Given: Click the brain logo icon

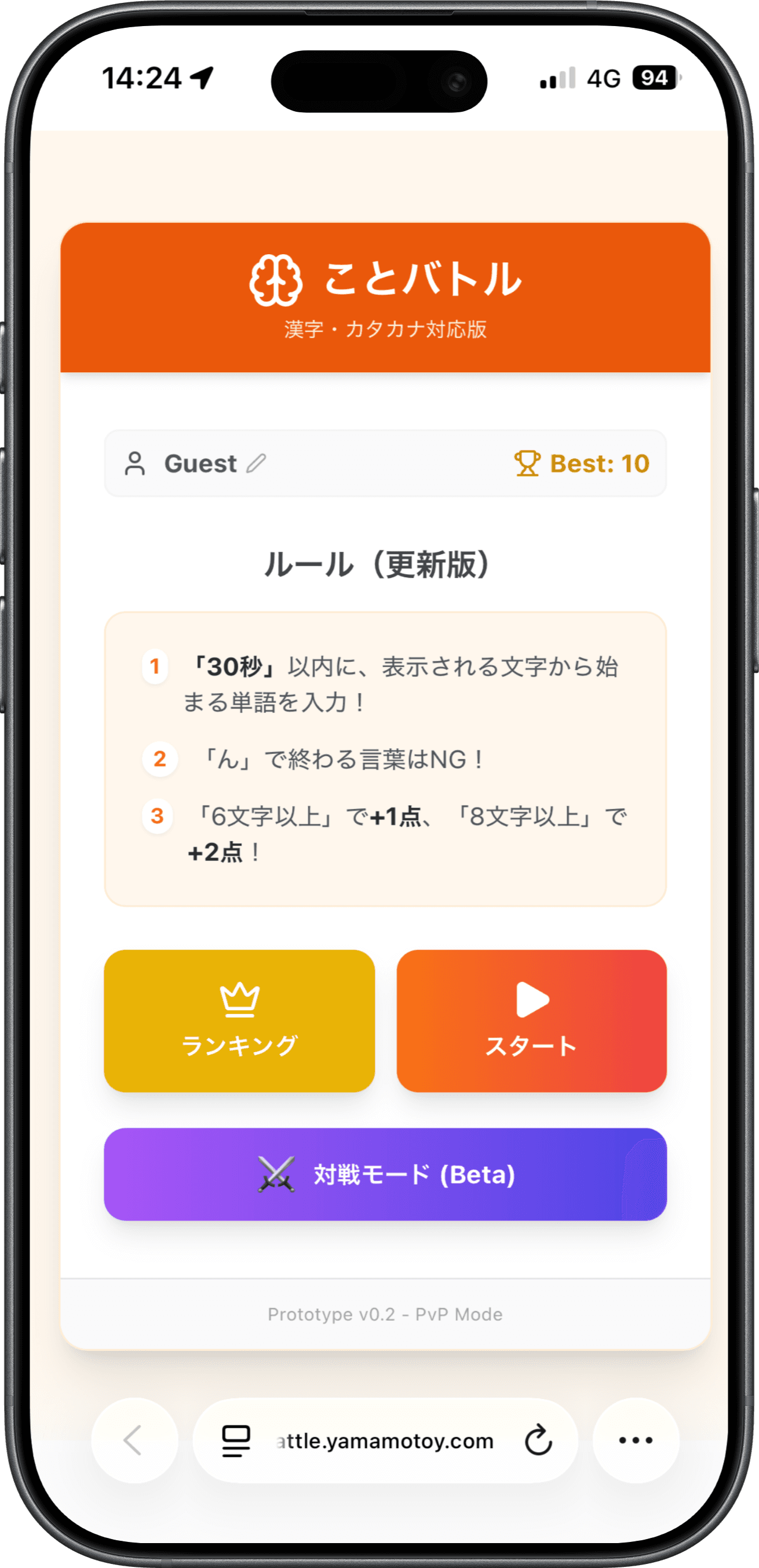Looking at the screenshot, I should click(x=276, y=281).
